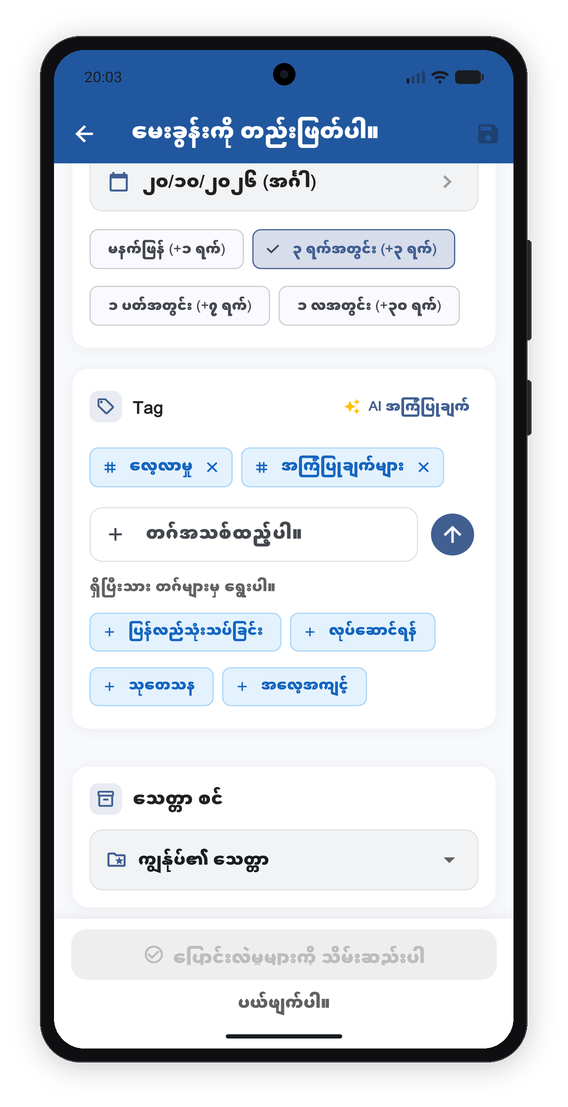Select the မနက်ဖြန် (+၁ ရက်) chip
Screen dimensions: 568x1107
pos(167,249)
